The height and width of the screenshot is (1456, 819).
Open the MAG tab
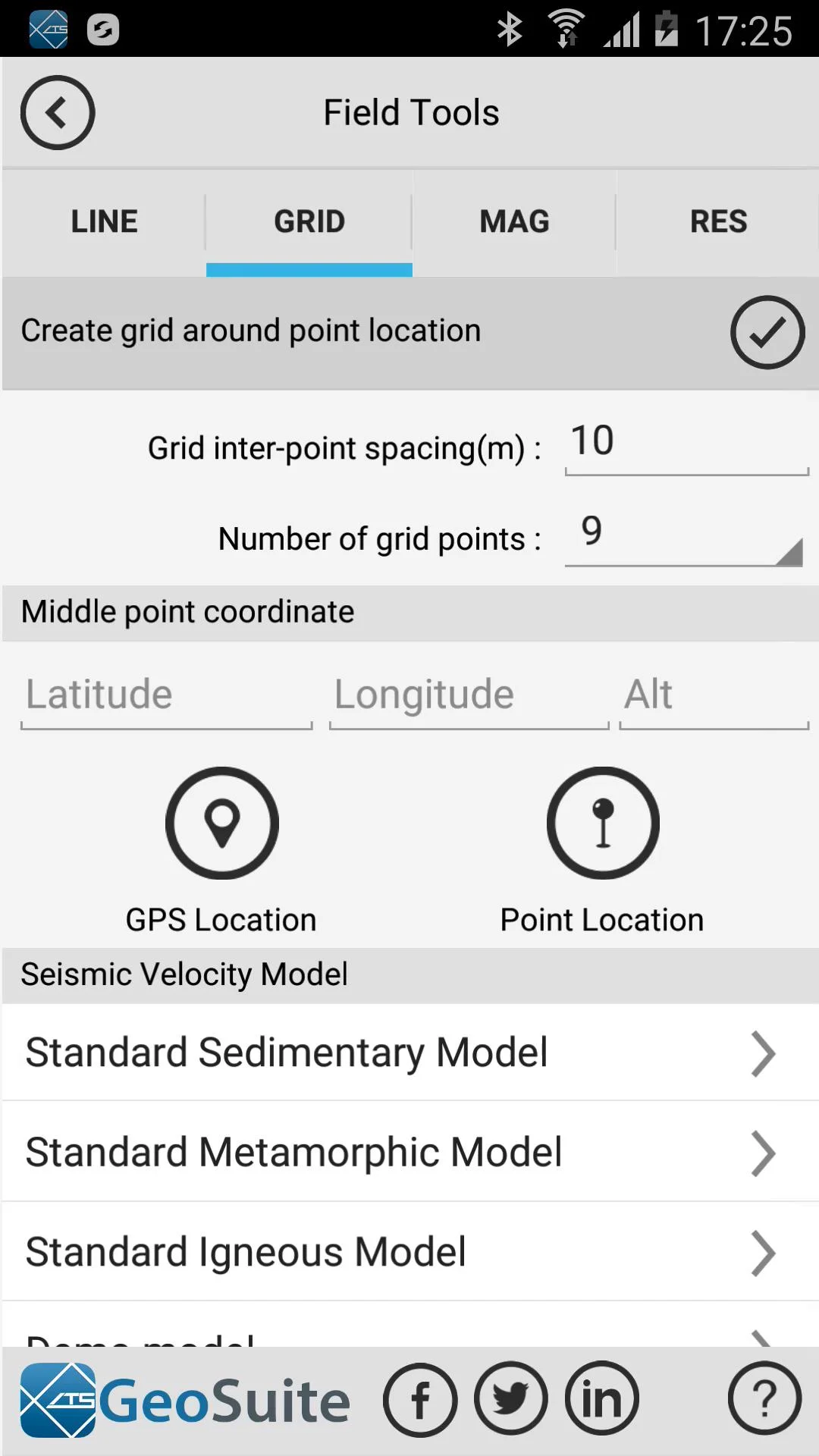[x=514, y=221]
